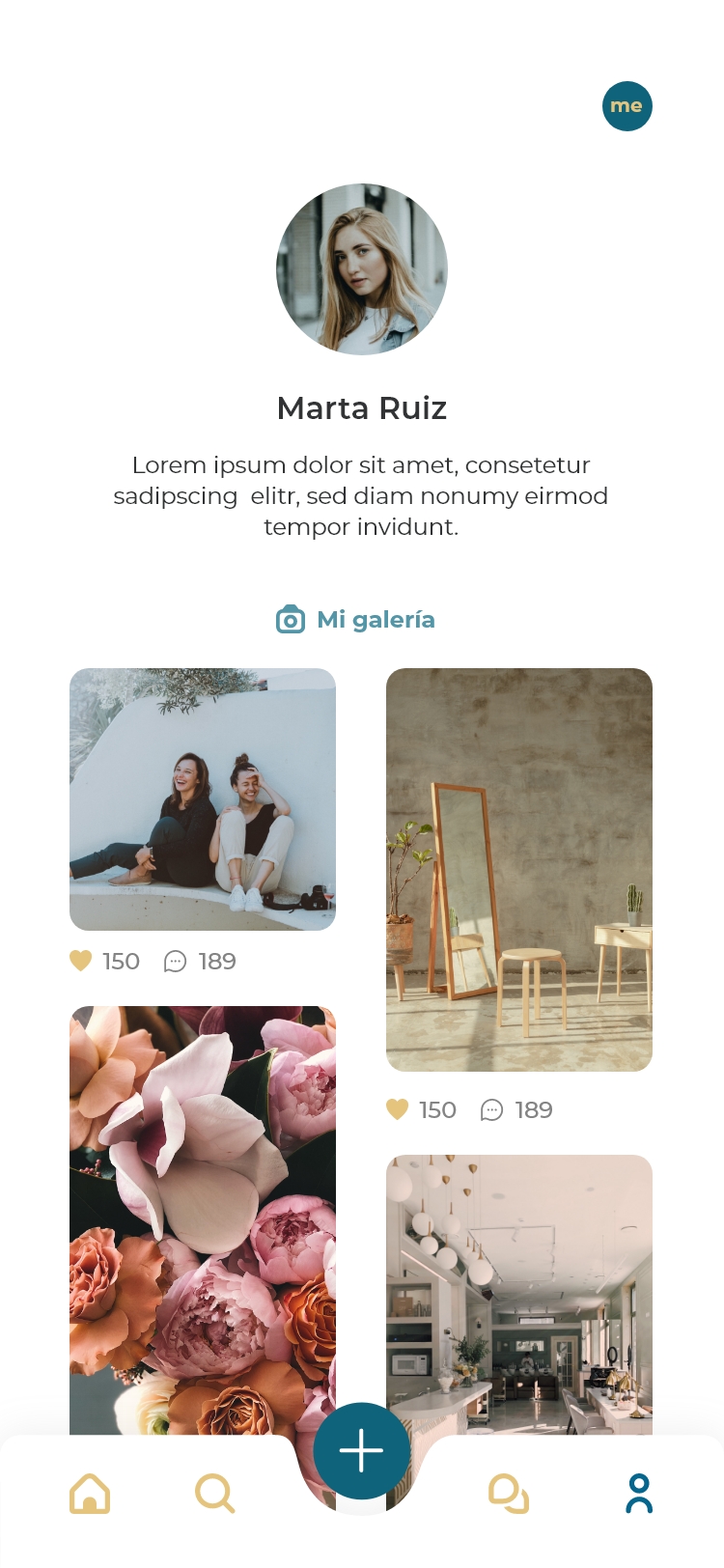Open the Mi galería section
Viewport: 724px width, 1568px height.
356,620
